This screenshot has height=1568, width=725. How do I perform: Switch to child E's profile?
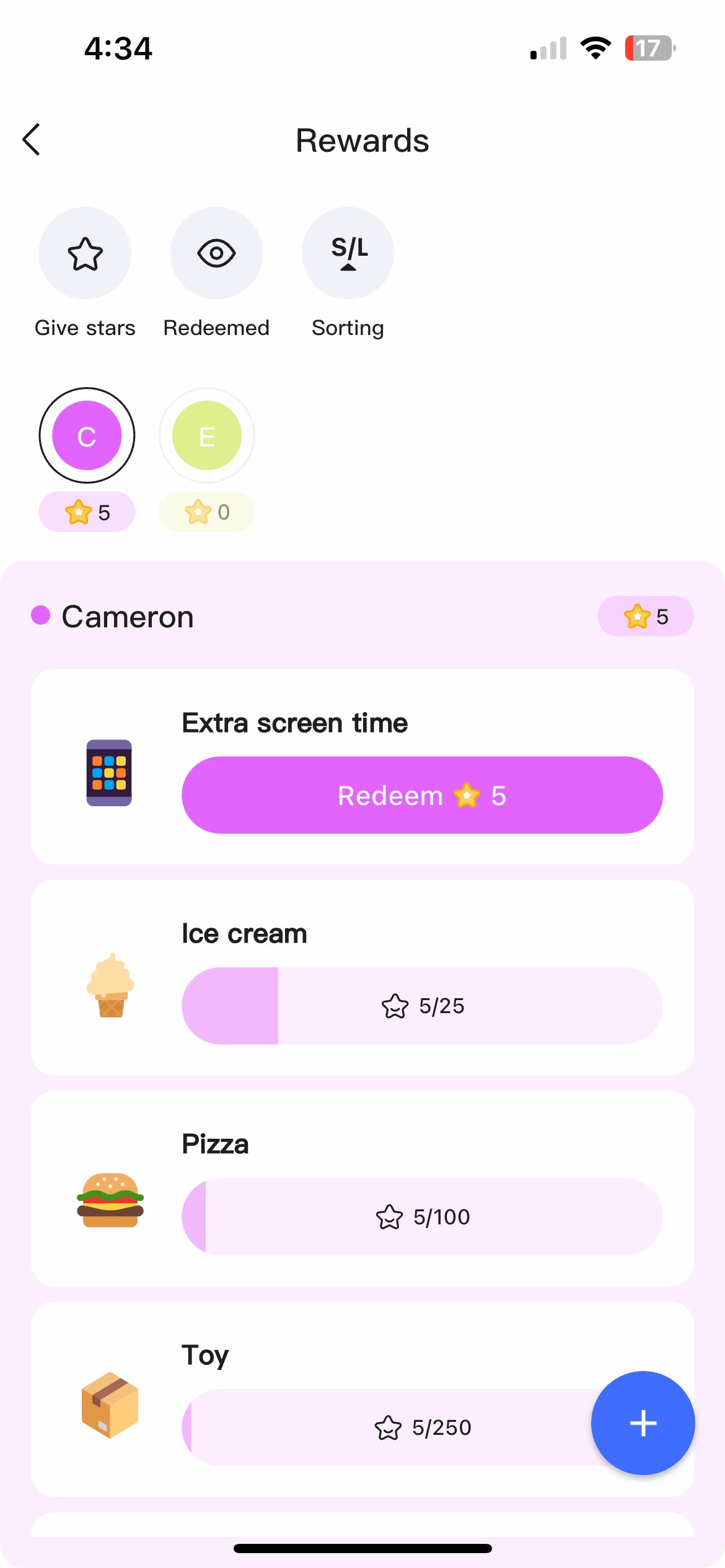[206, 435]
